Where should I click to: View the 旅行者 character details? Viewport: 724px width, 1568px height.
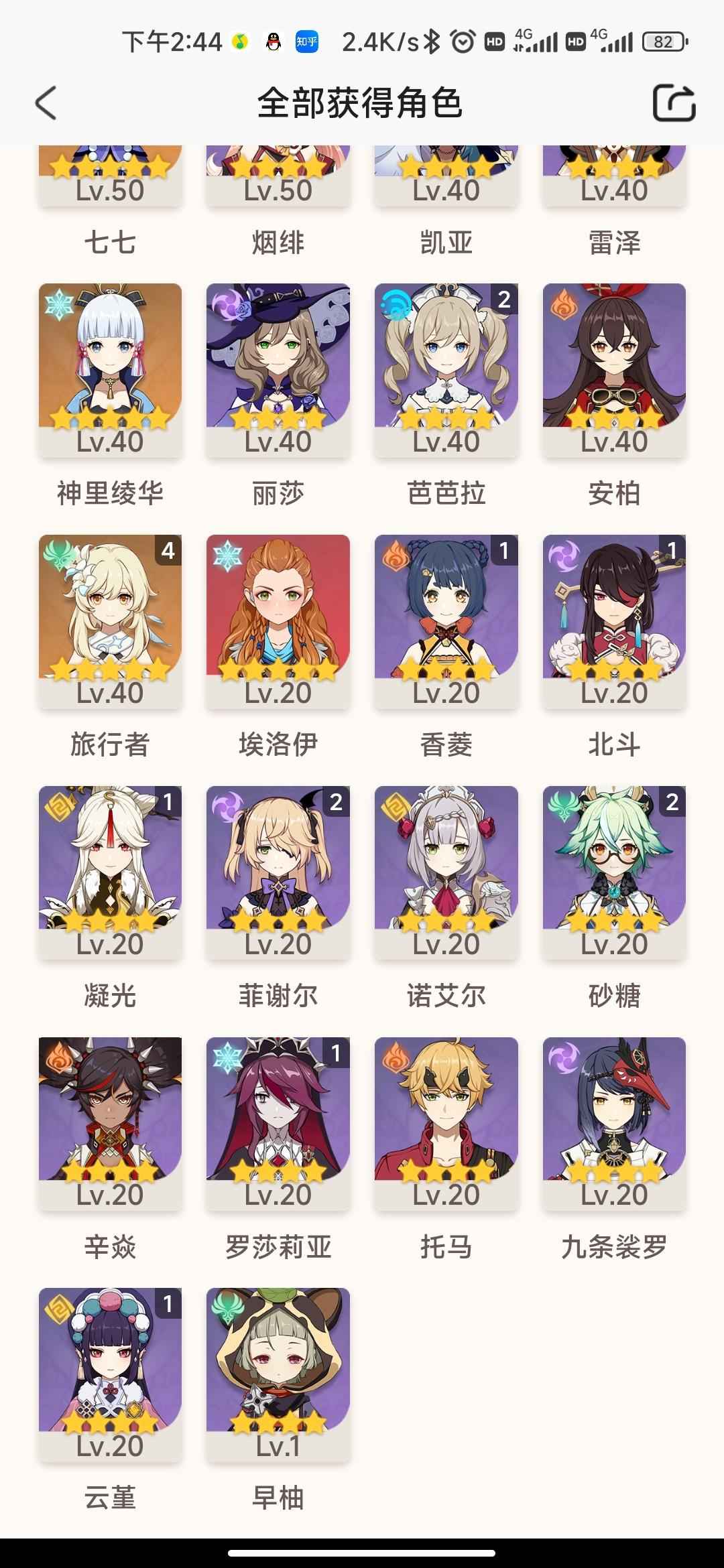click(x=110, y=621)
